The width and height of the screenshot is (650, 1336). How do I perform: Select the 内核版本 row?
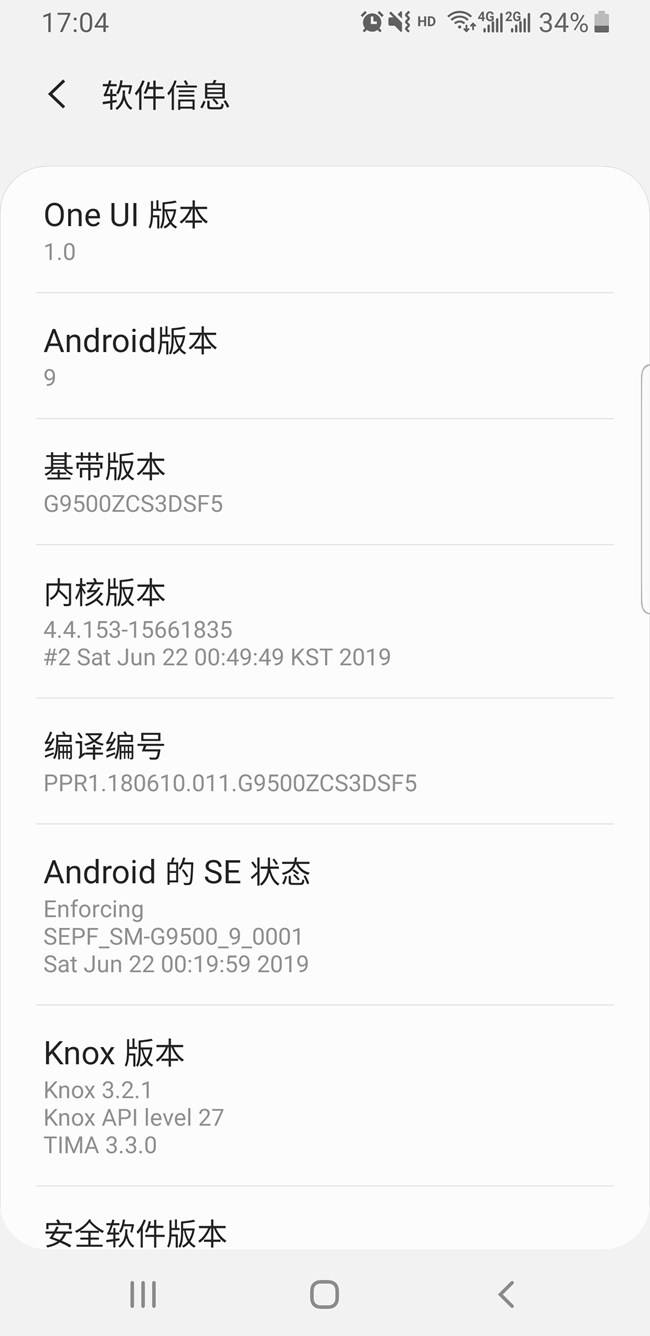click(x=324, y=622)
